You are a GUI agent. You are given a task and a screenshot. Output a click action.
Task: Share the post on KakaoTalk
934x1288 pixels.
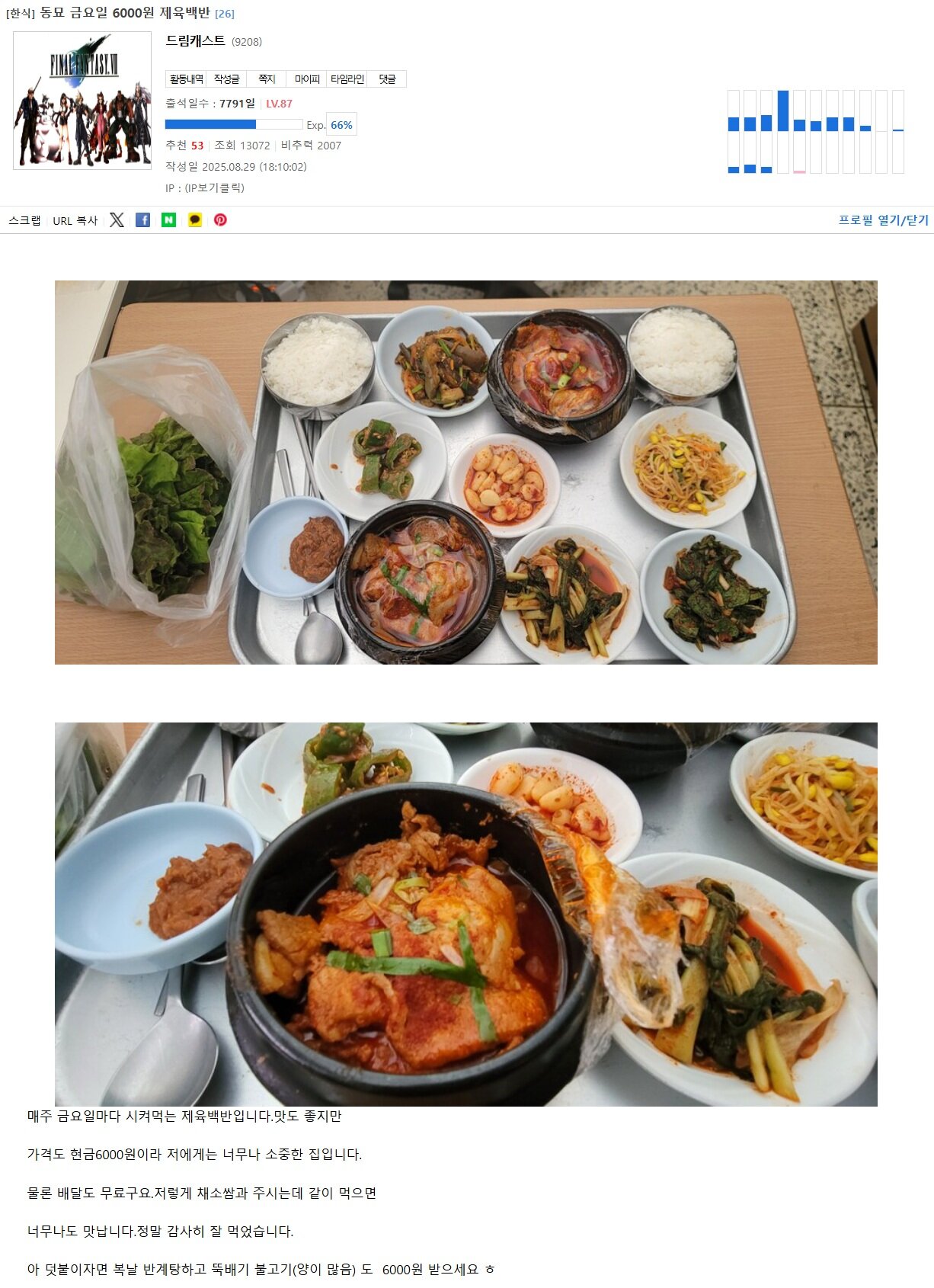click(195, 220)
